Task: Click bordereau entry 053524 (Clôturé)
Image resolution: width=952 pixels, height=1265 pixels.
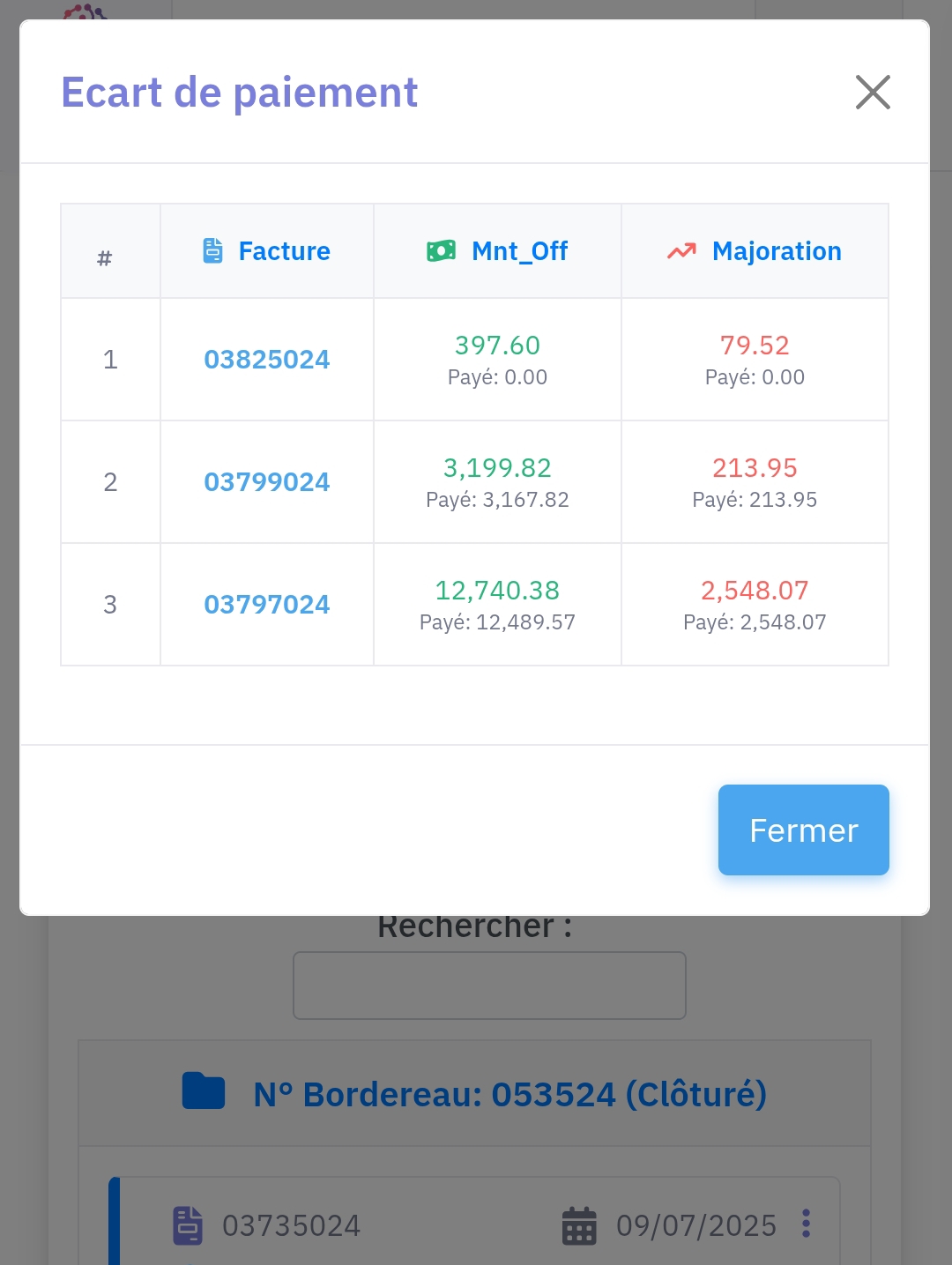Action: [x=509, y=1093]
